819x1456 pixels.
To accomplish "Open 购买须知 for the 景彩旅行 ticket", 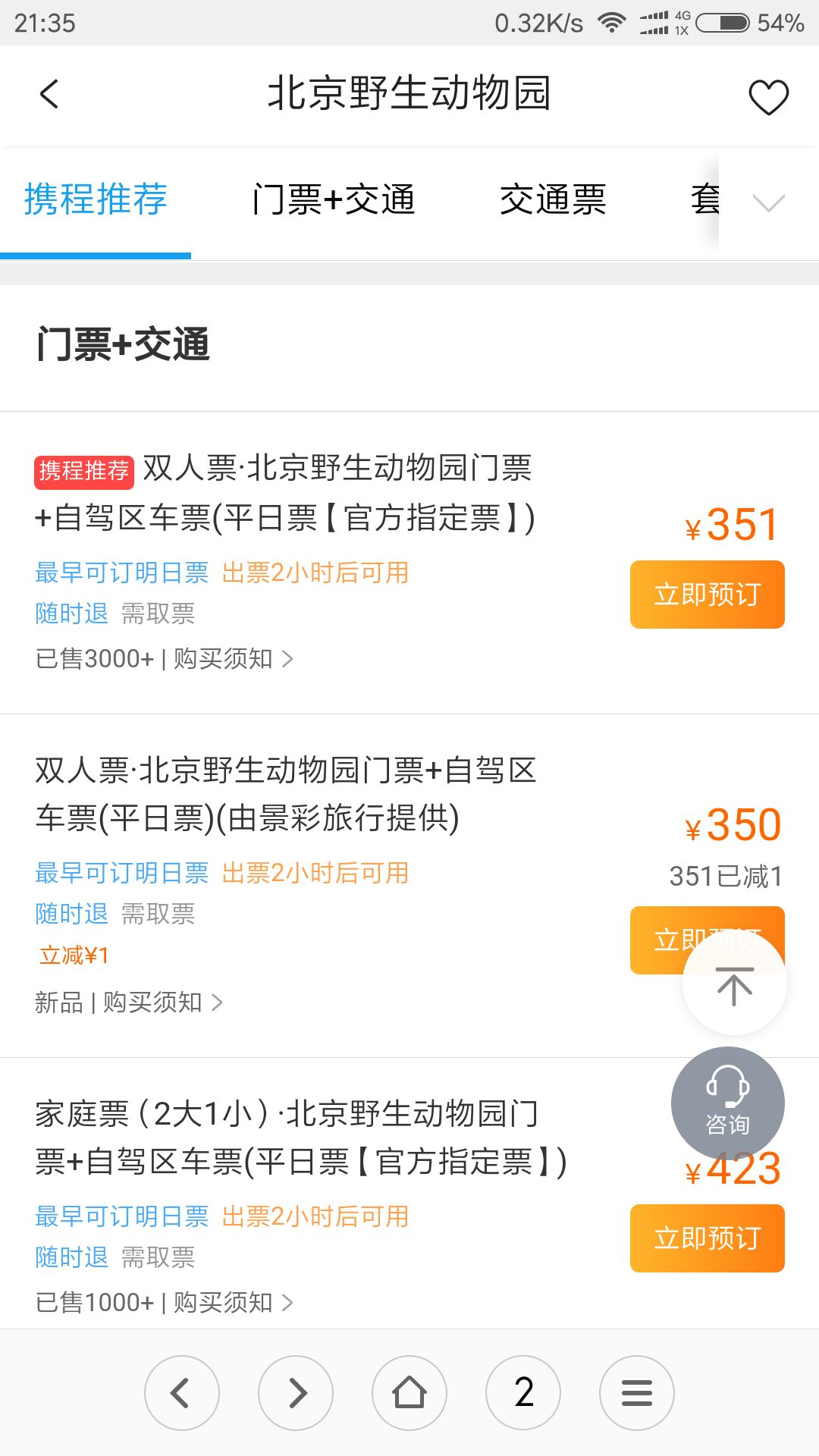I will [162, 1003].
